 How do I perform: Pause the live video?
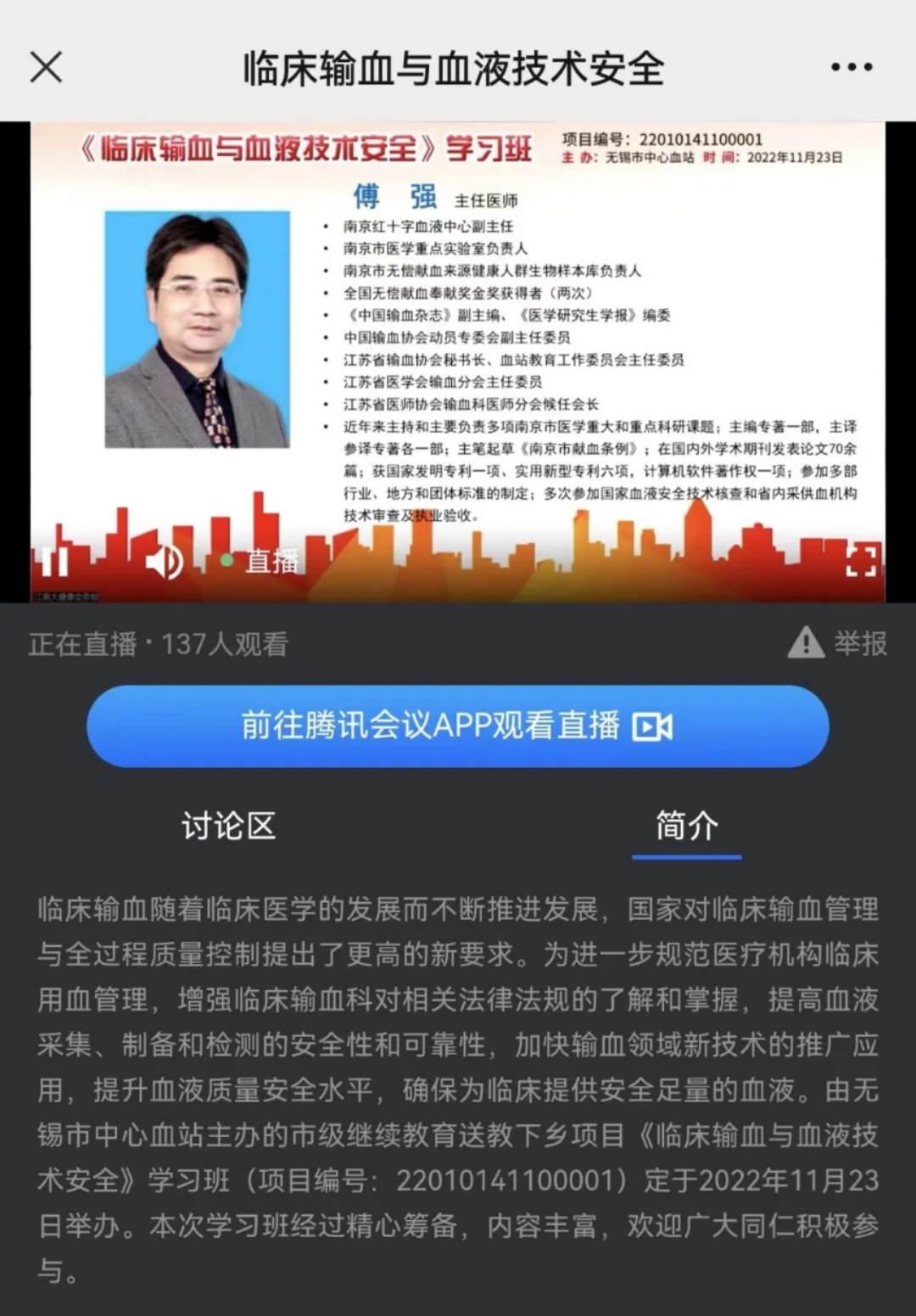(55, 561)
